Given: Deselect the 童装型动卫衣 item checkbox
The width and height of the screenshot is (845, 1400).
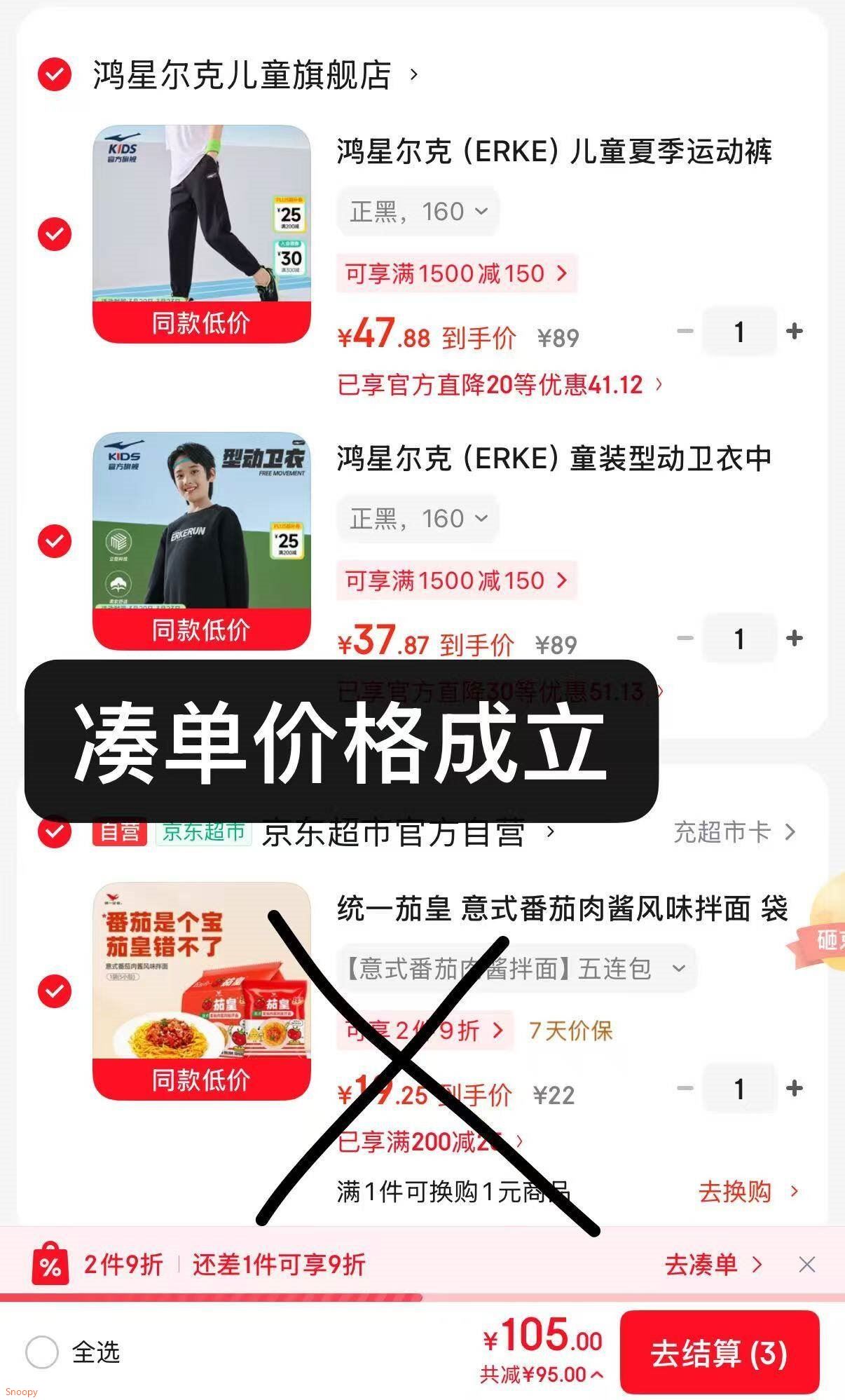Looking at the screenshot, I should click(55, 541).
